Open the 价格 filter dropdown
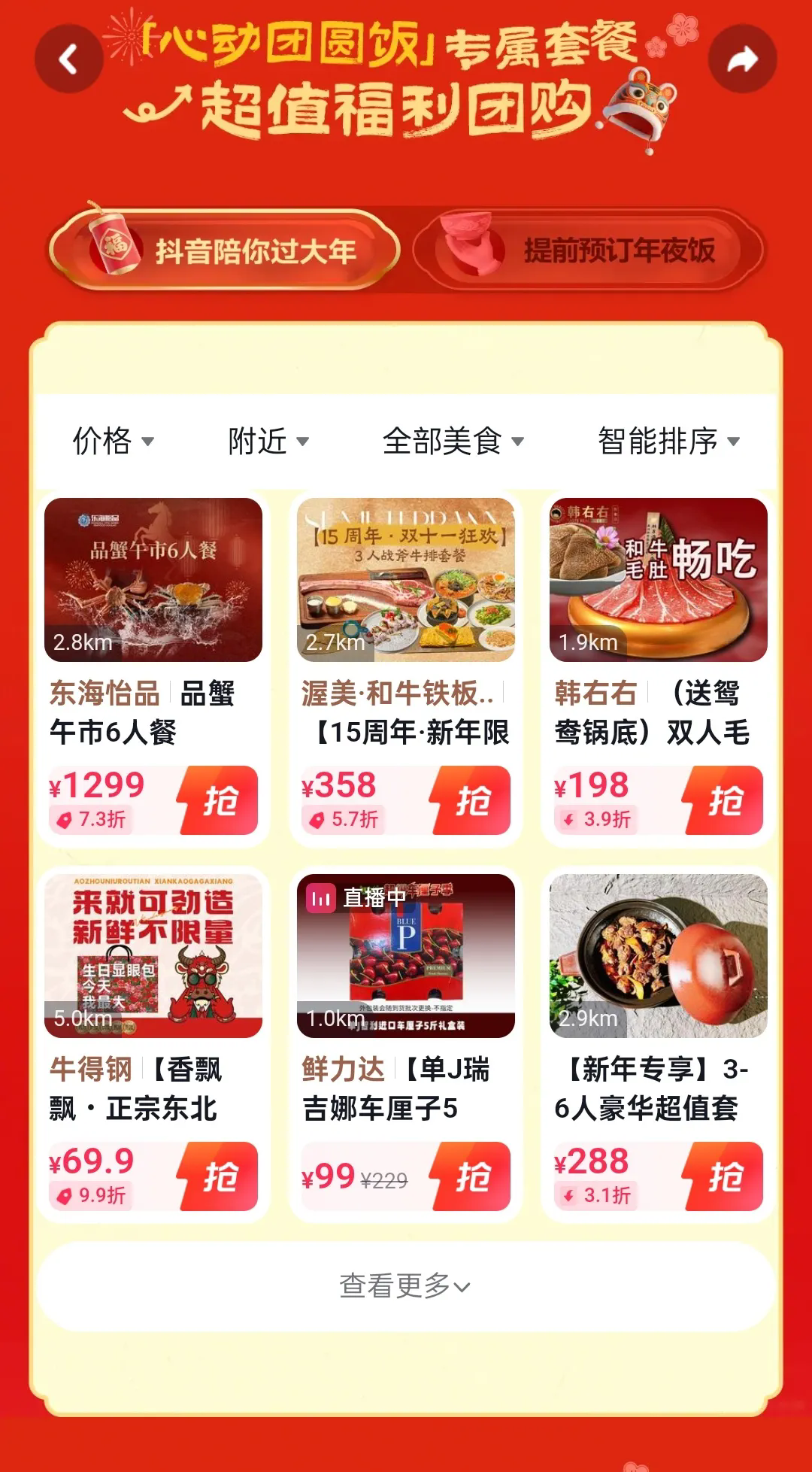Viewport: 812px width, 1472px height. click(113, 441)
